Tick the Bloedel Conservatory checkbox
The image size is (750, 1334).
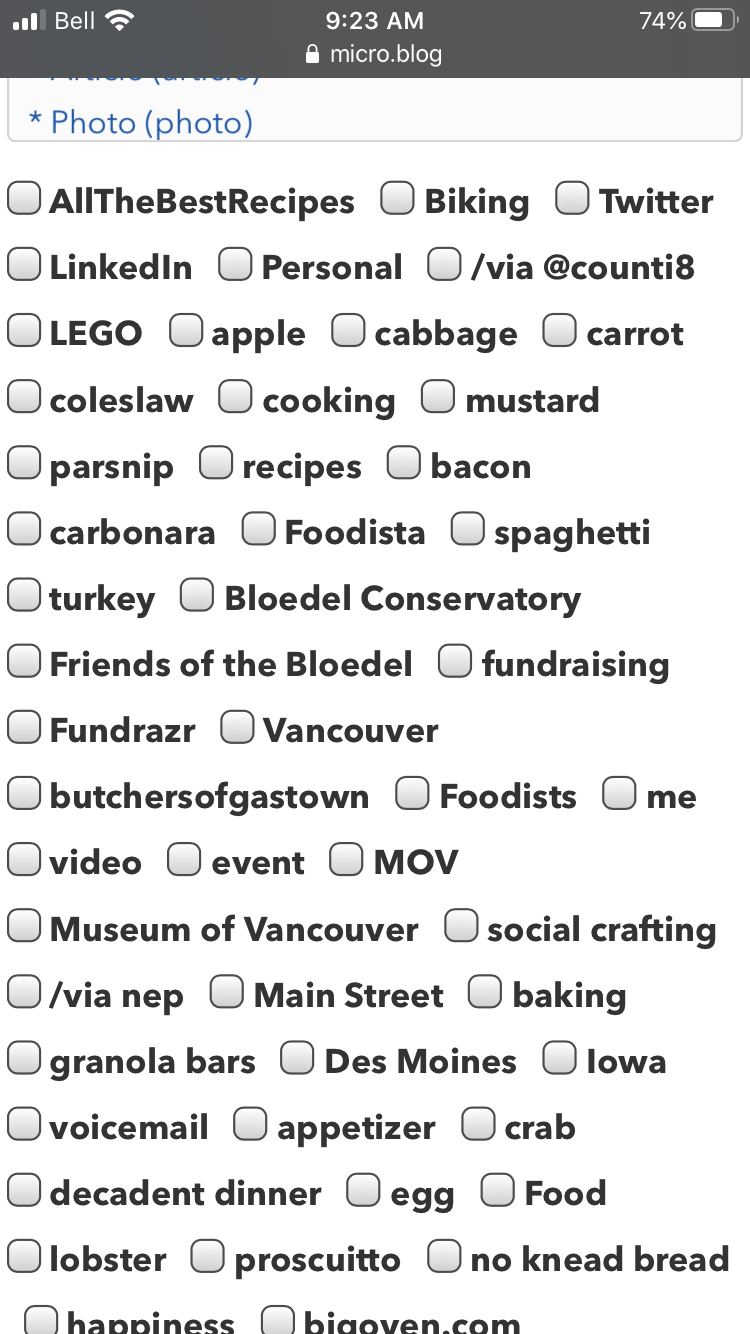tap(197, 595)
